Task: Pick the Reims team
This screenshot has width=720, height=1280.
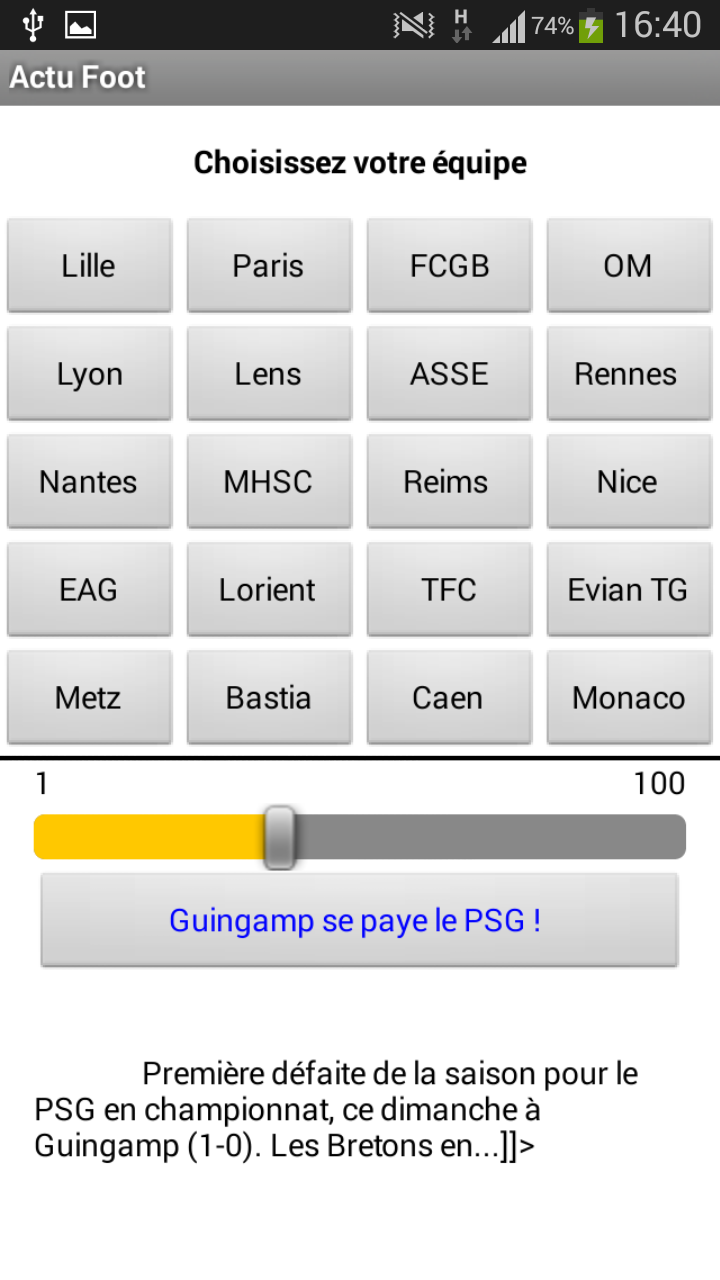Action: [x=449, y=482]
